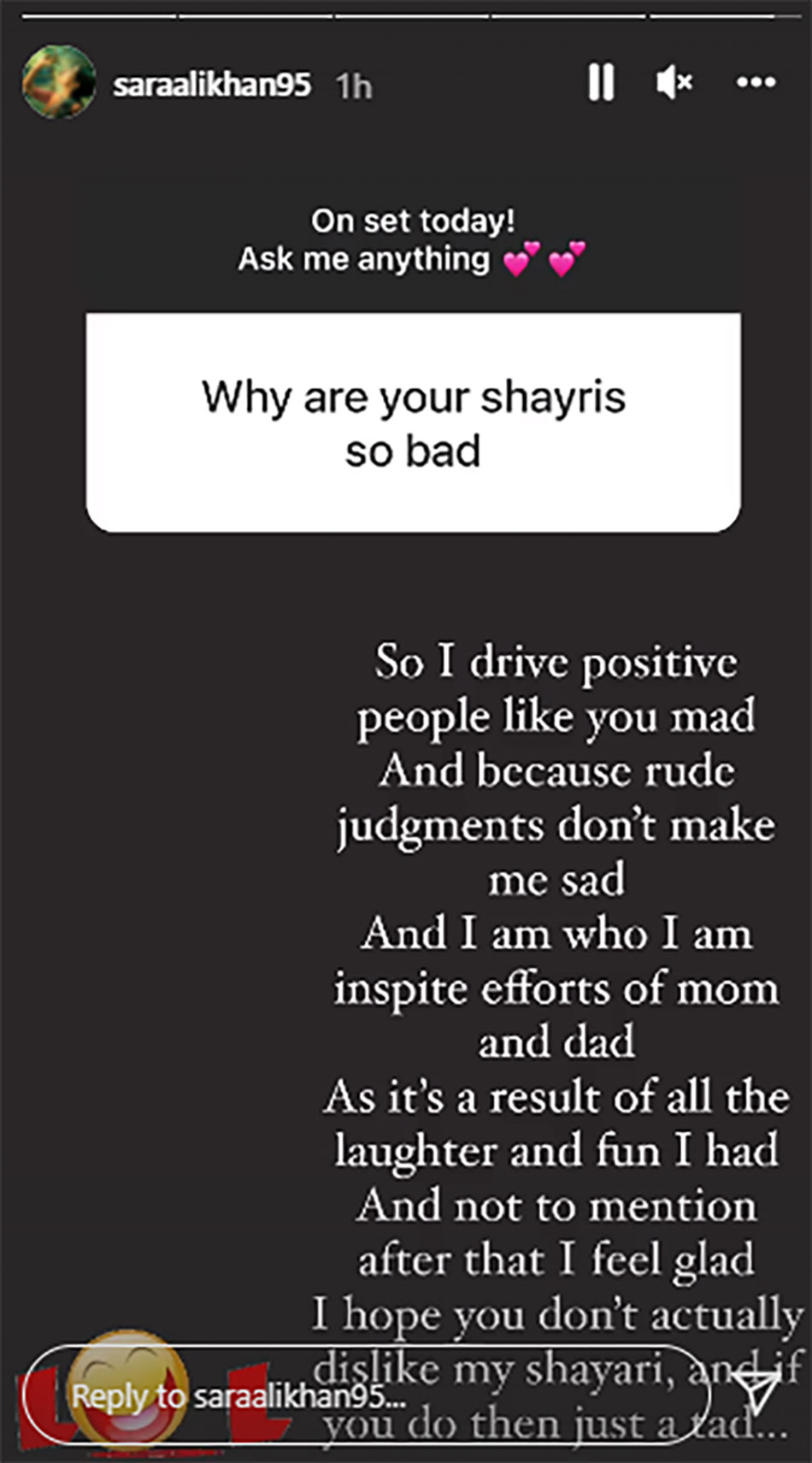This screenshot has height=1463, width=812.
Task: Share this story via the send icon
Action: (757, 1394)
